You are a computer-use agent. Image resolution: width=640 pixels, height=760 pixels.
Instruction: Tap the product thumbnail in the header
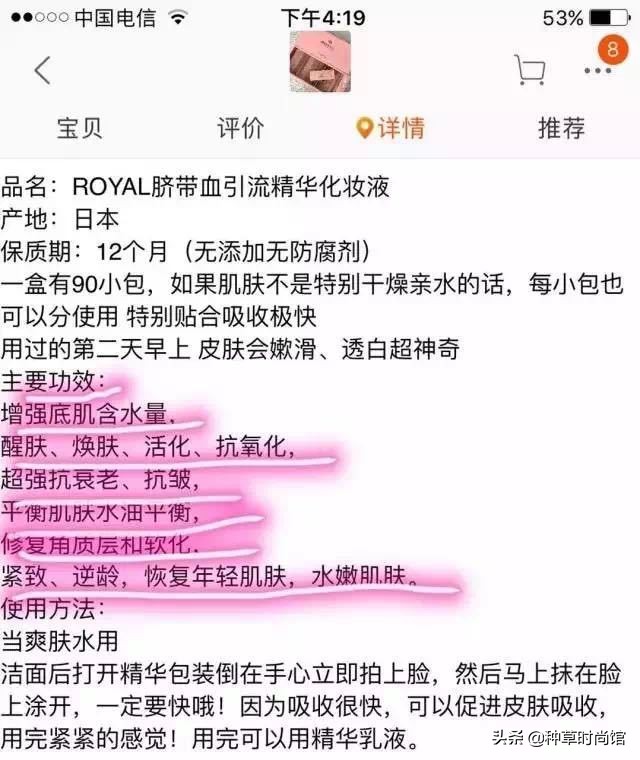[320, 62]
